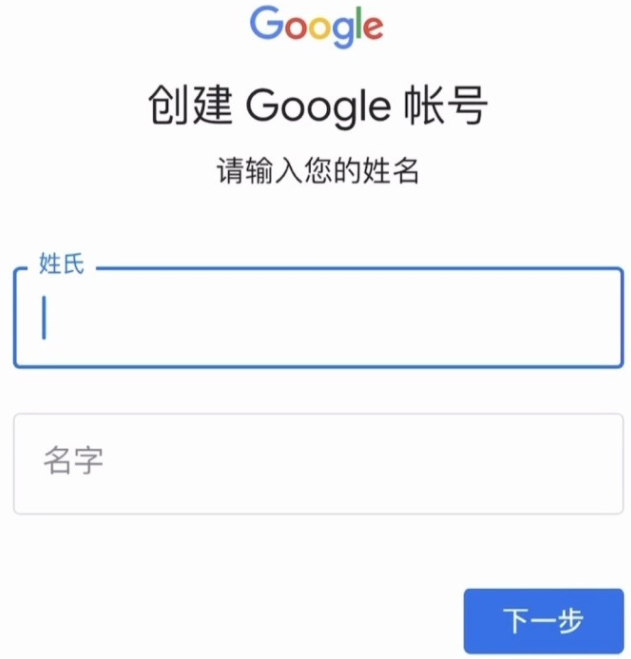Focus the 姓氏 (surname) text field
This screenshot has height=659, width=631.
point(318,318)
